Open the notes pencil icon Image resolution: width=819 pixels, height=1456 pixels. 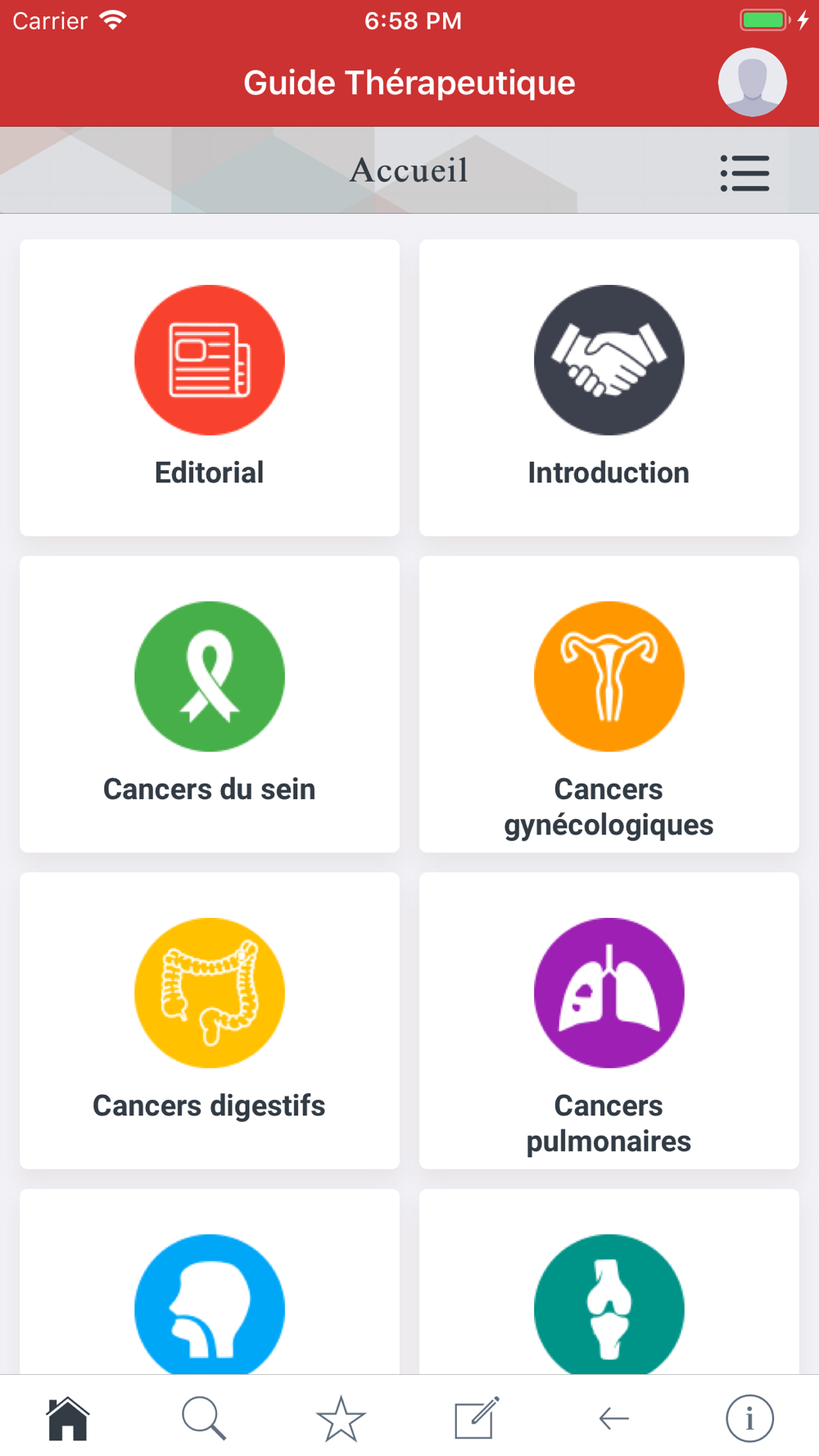[477, 1418]
